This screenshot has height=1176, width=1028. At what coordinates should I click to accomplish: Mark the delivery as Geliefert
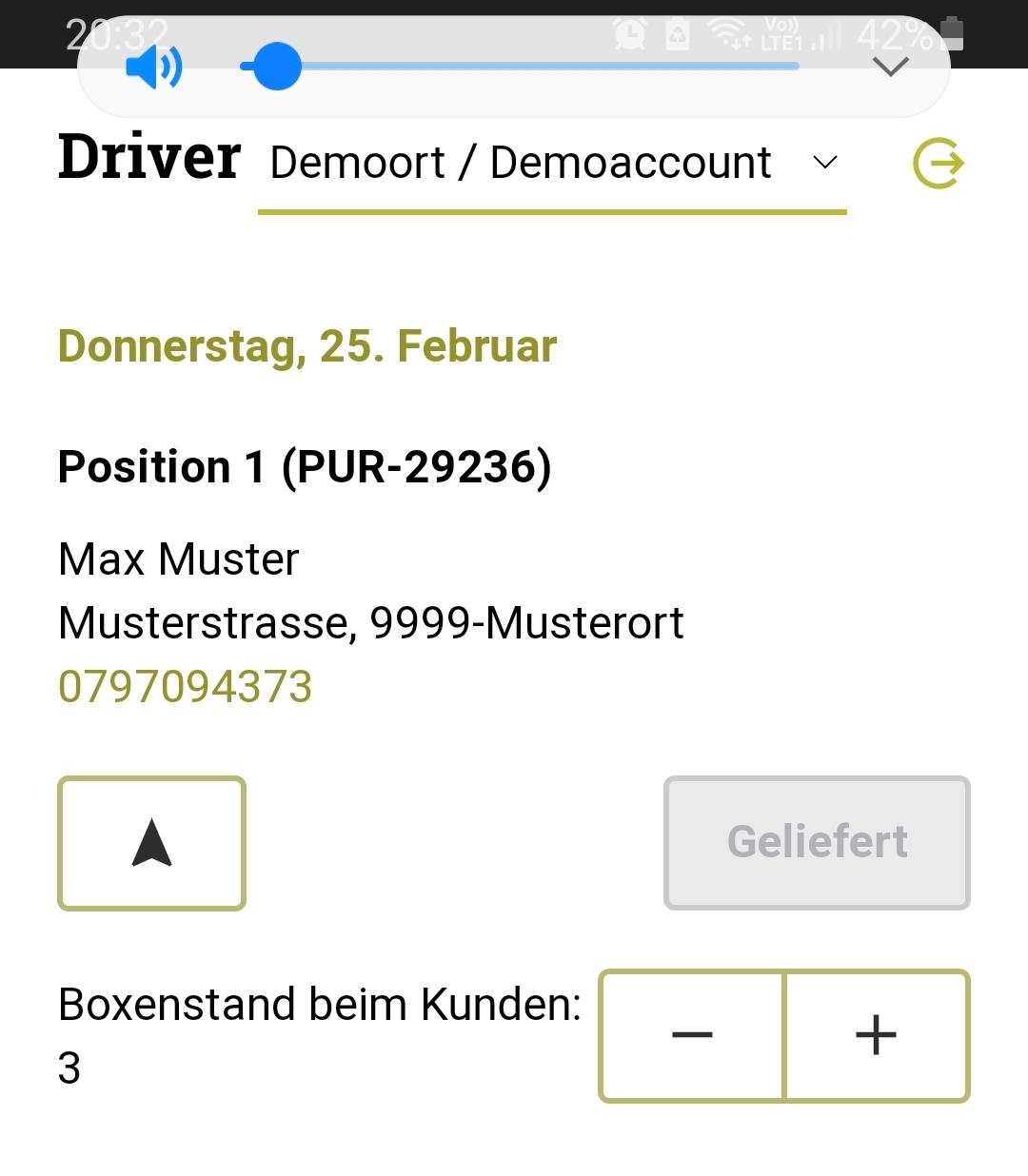click(x=817, y=843)
